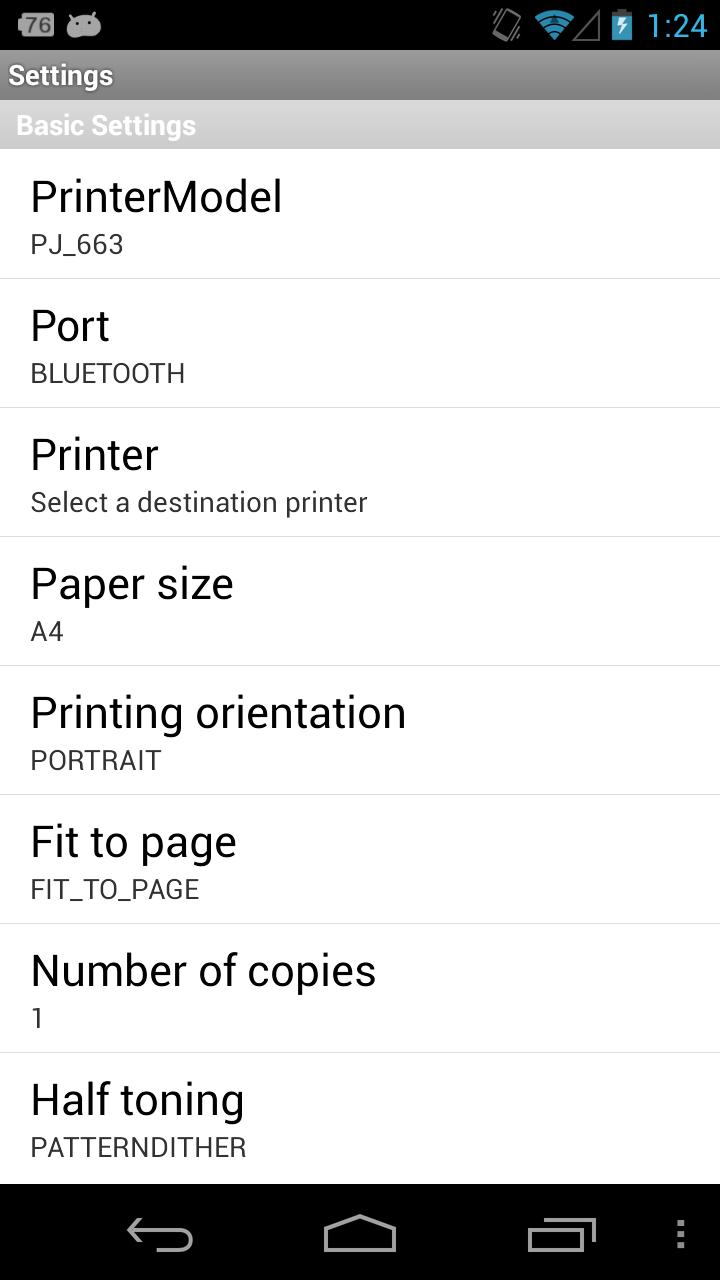This screenshot has height=1280, width=720.
Task: Open the overflow menu in navigation bar
Action: coord(680,1234)
